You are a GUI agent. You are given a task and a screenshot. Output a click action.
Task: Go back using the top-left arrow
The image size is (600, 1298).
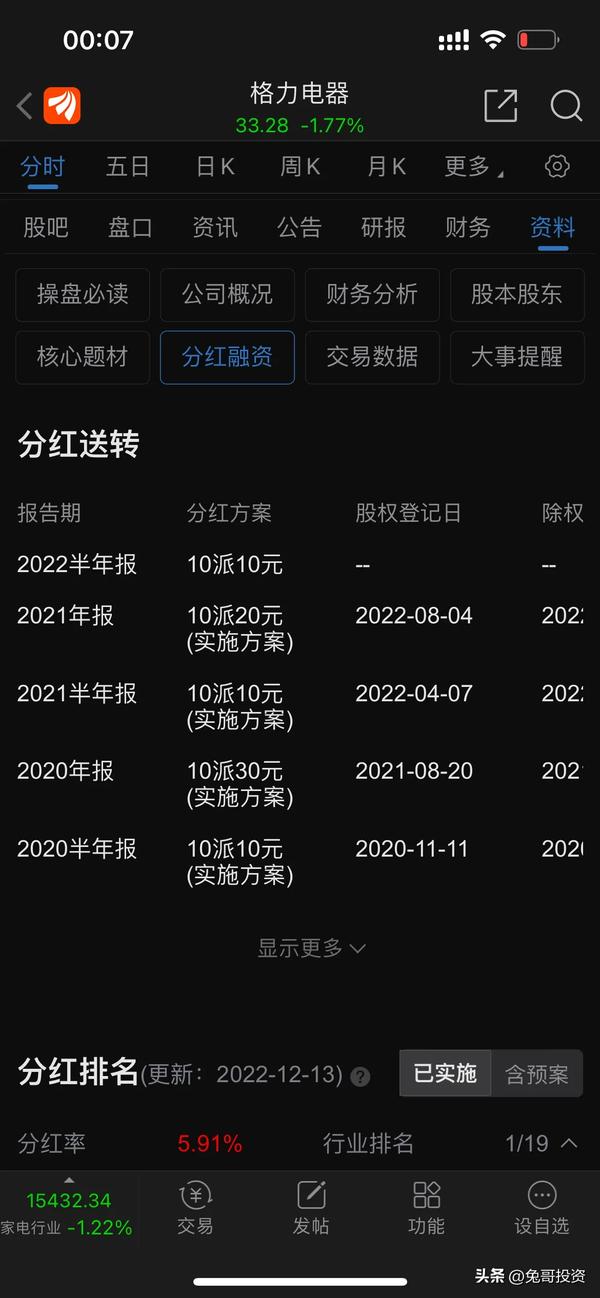point(25,106)
